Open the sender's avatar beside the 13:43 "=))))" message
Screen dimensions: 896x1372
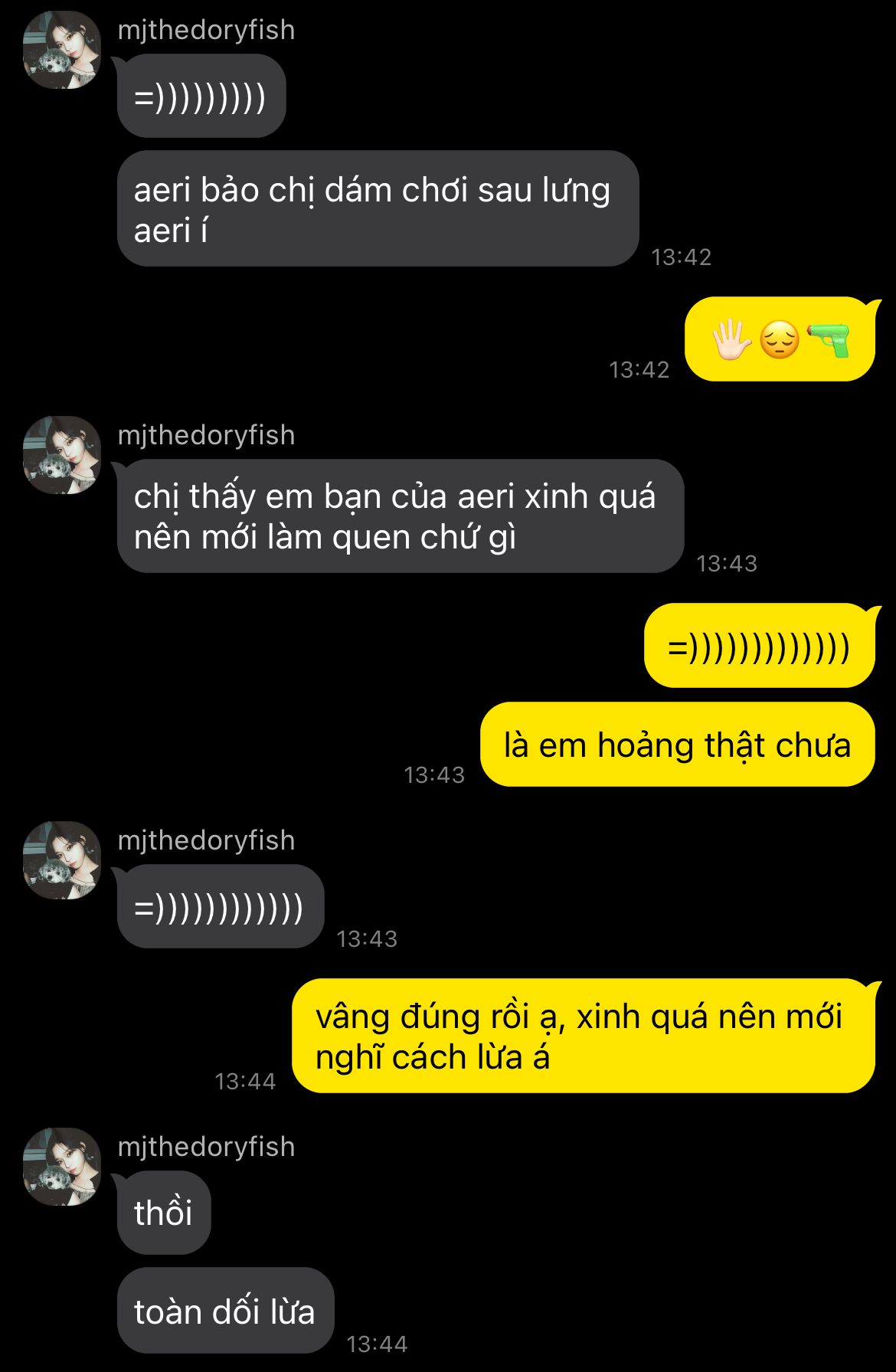click(62, 860)
